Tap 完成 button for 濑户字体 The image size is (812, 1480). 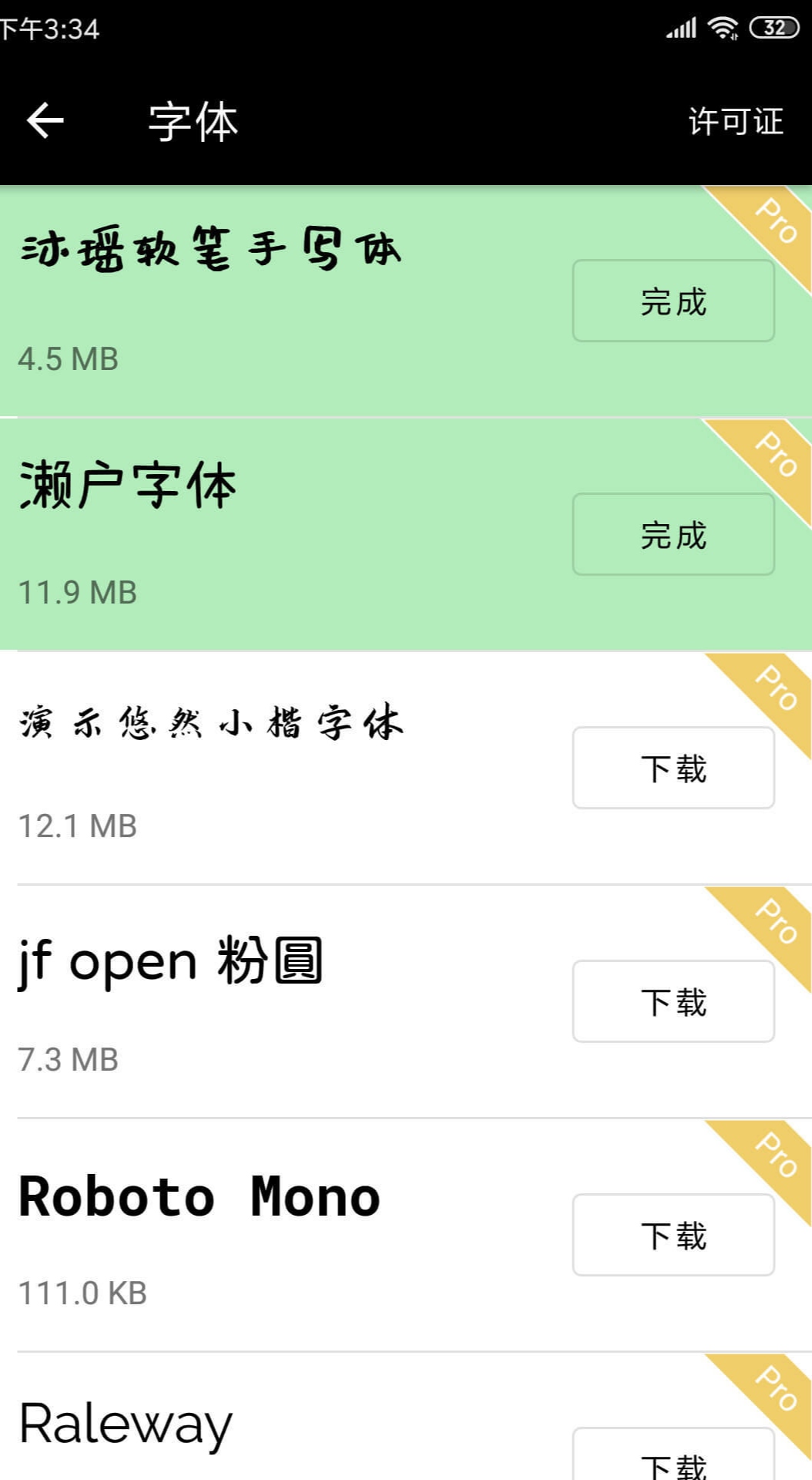coord(673,534)
